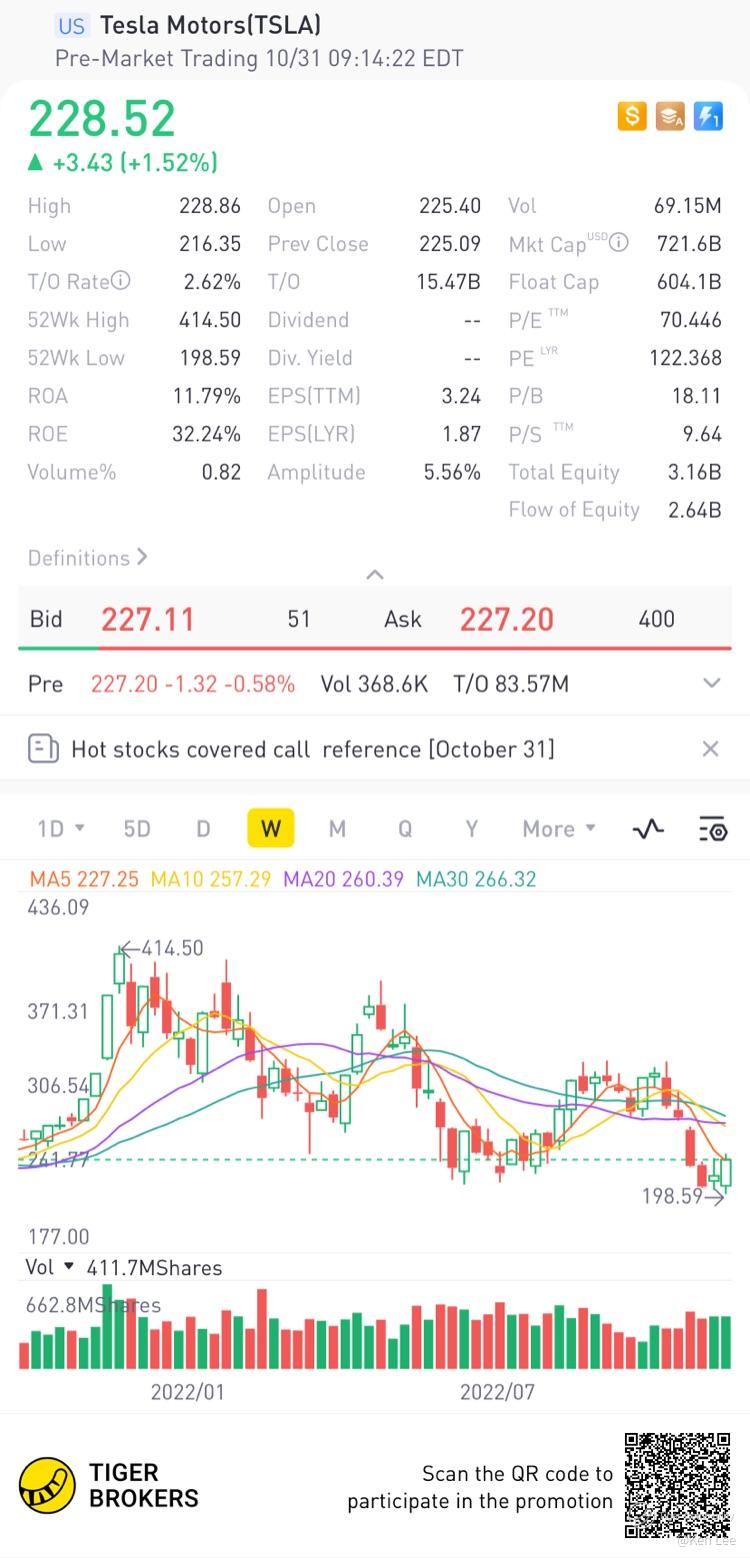Tap the T/O Rate info icon

click(121, 281)
